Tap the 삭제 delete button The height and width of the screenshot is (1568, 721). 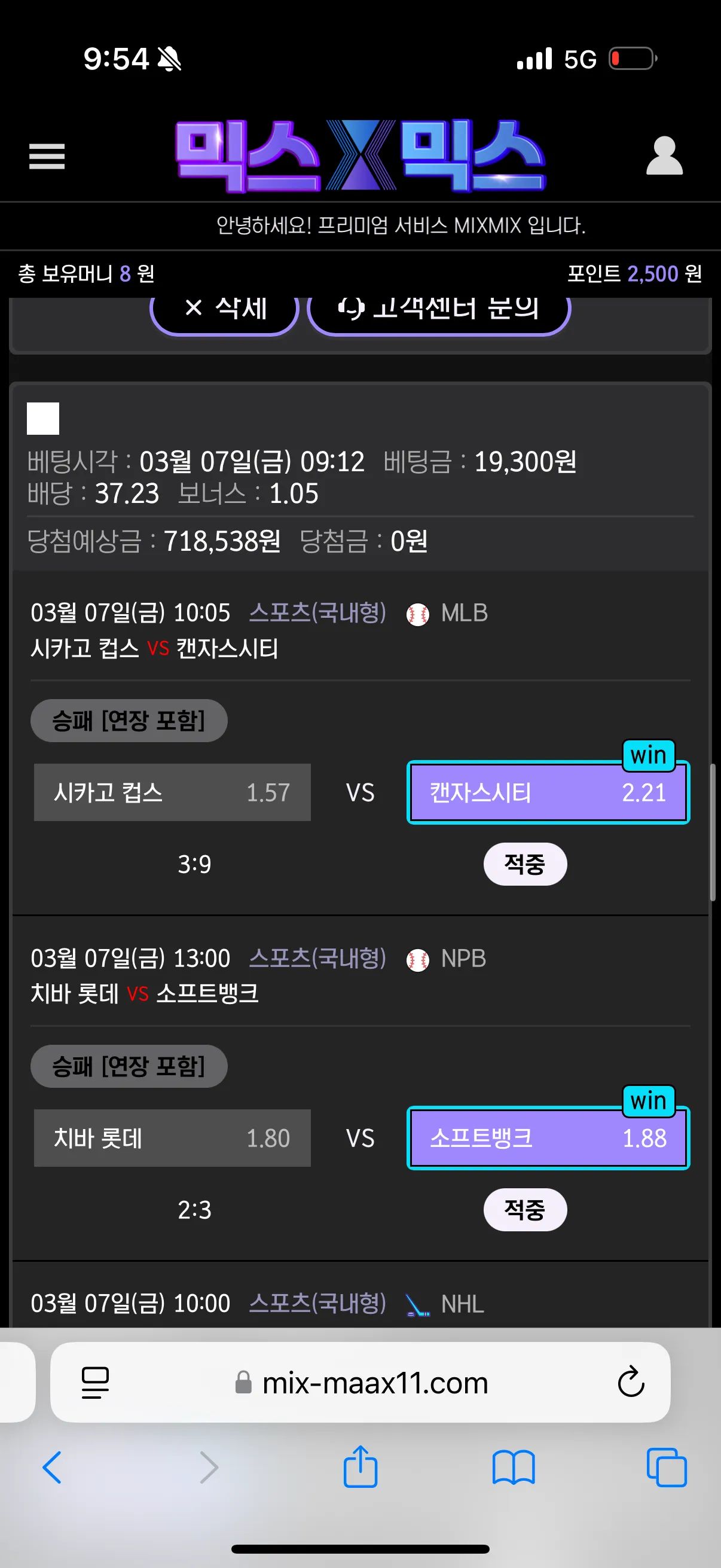click(x=225, y=312)
